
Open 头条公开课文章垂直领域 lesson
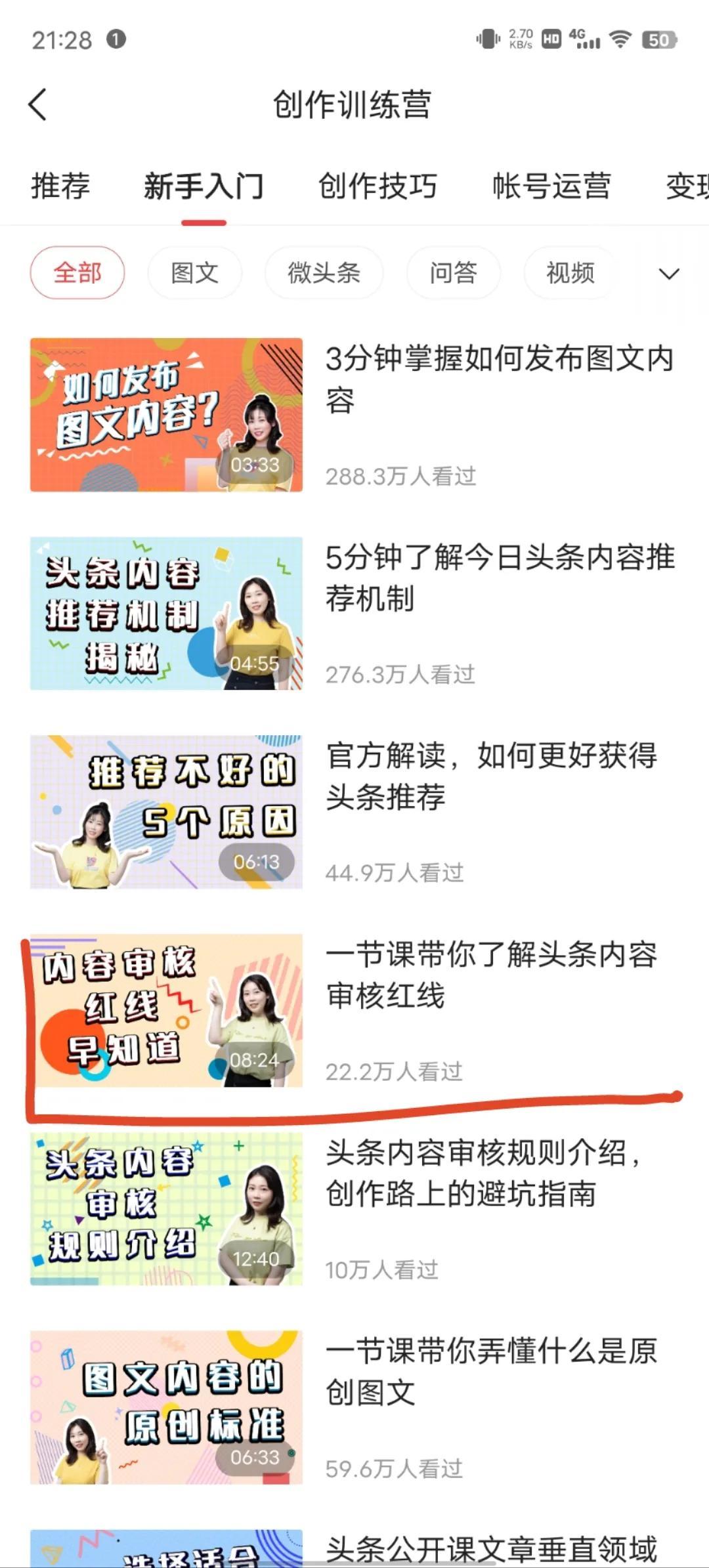[492, 1548]
